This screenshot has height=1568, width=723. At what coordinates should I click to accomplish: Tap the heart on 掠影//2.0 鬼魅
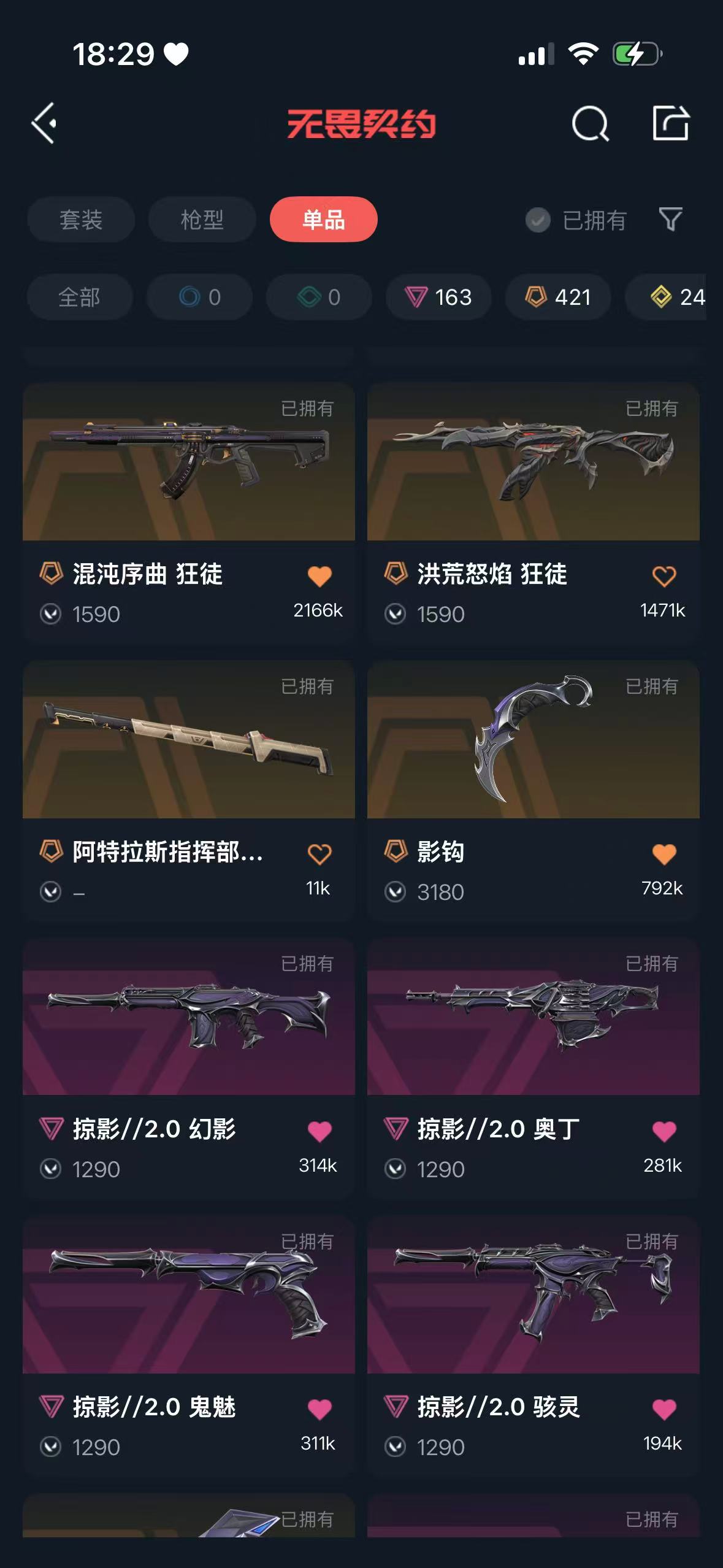click(319, 1409)
